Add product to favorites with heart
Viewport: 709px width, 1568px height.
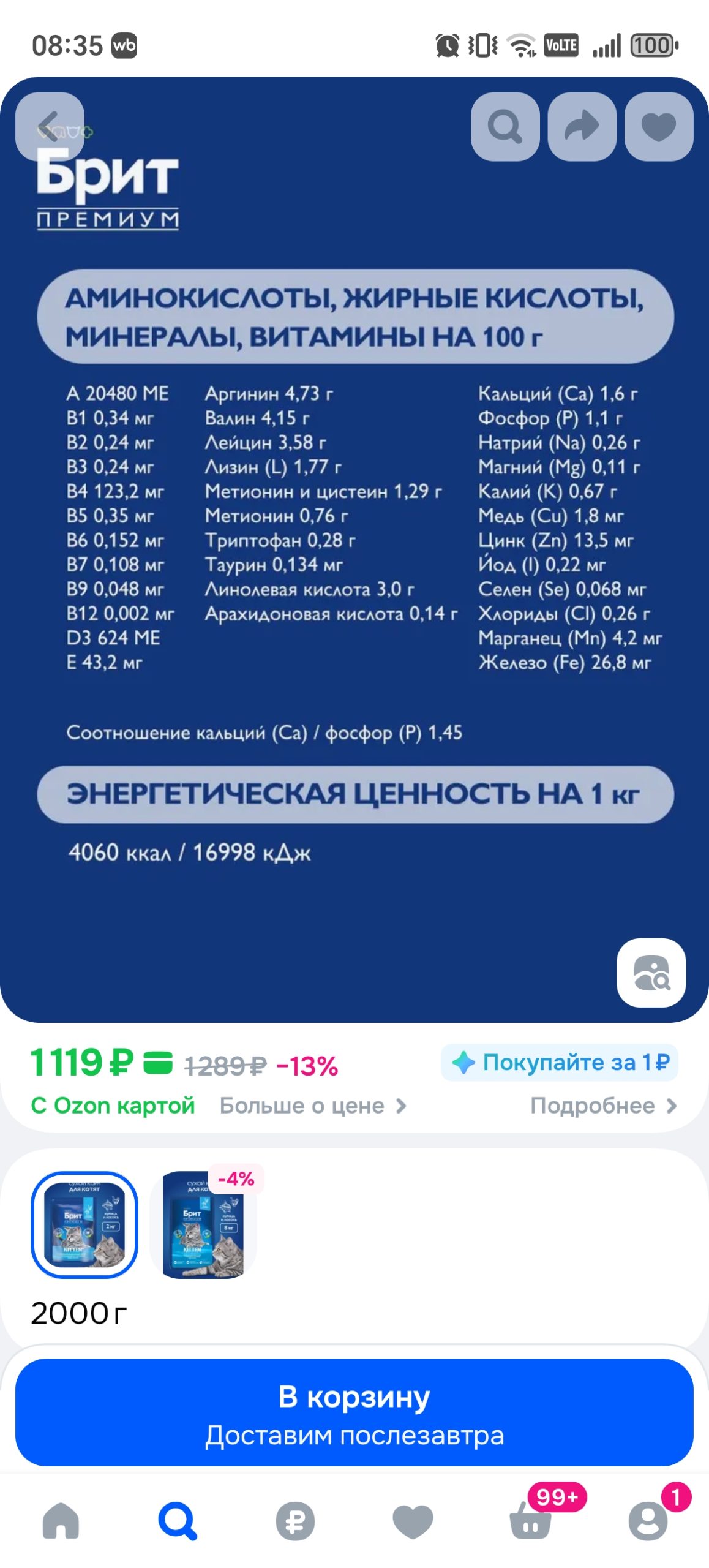[659, 127]
